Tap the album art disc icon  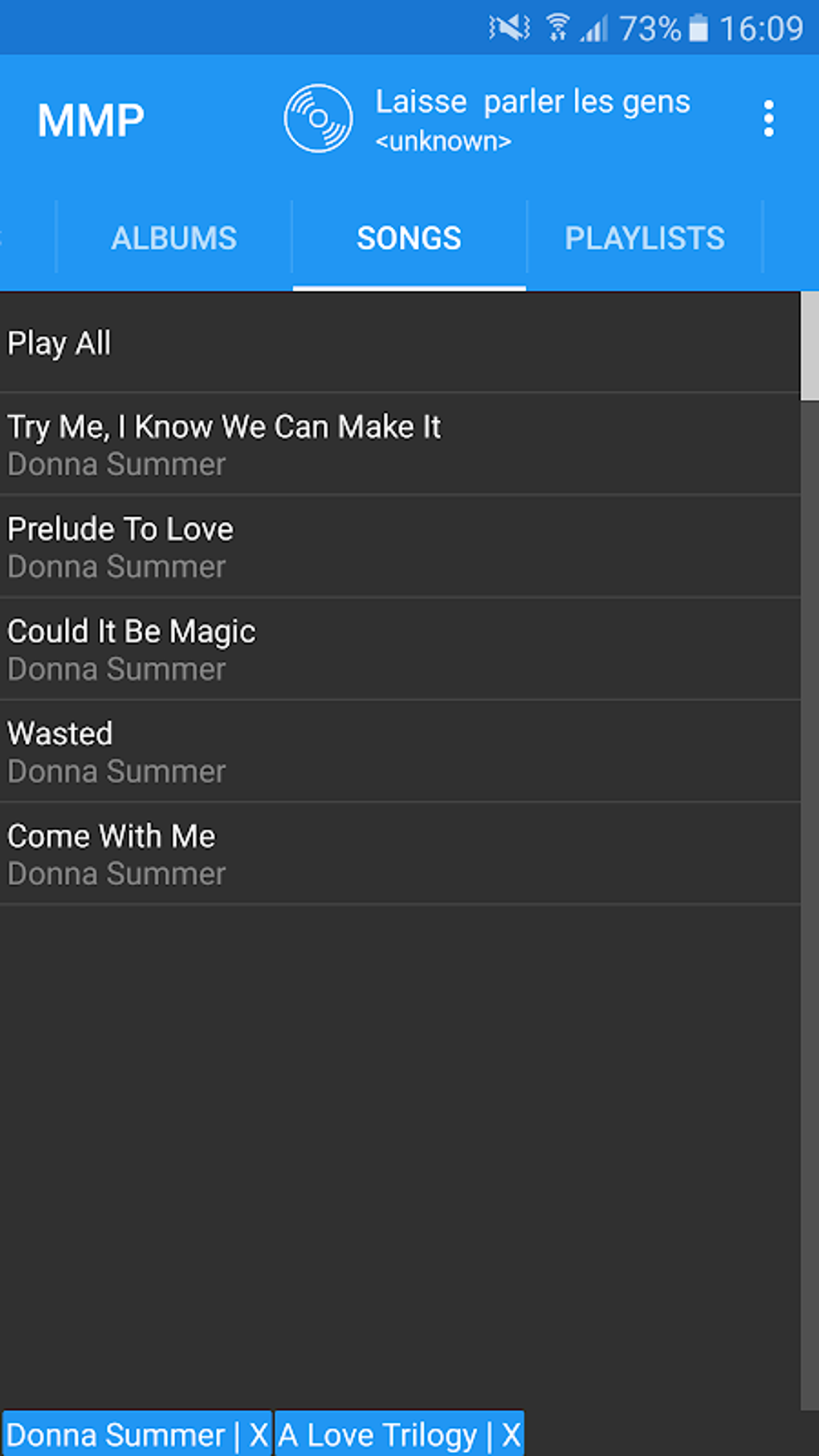[319, 117]
